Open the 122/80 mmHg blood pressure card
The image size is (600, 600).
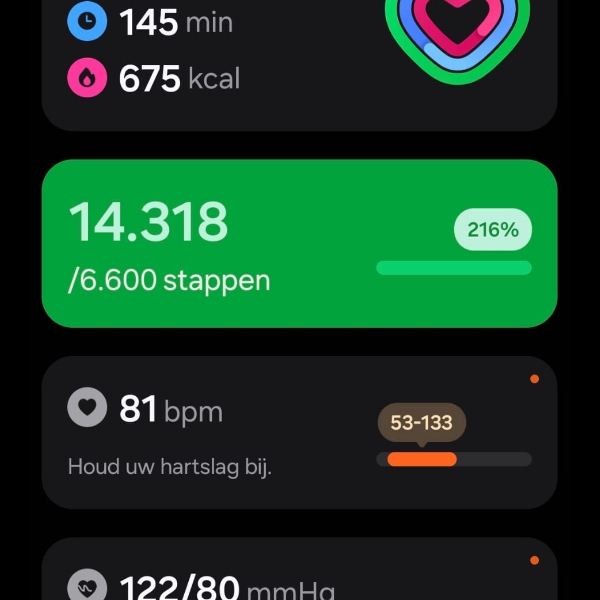click(298, 575)
